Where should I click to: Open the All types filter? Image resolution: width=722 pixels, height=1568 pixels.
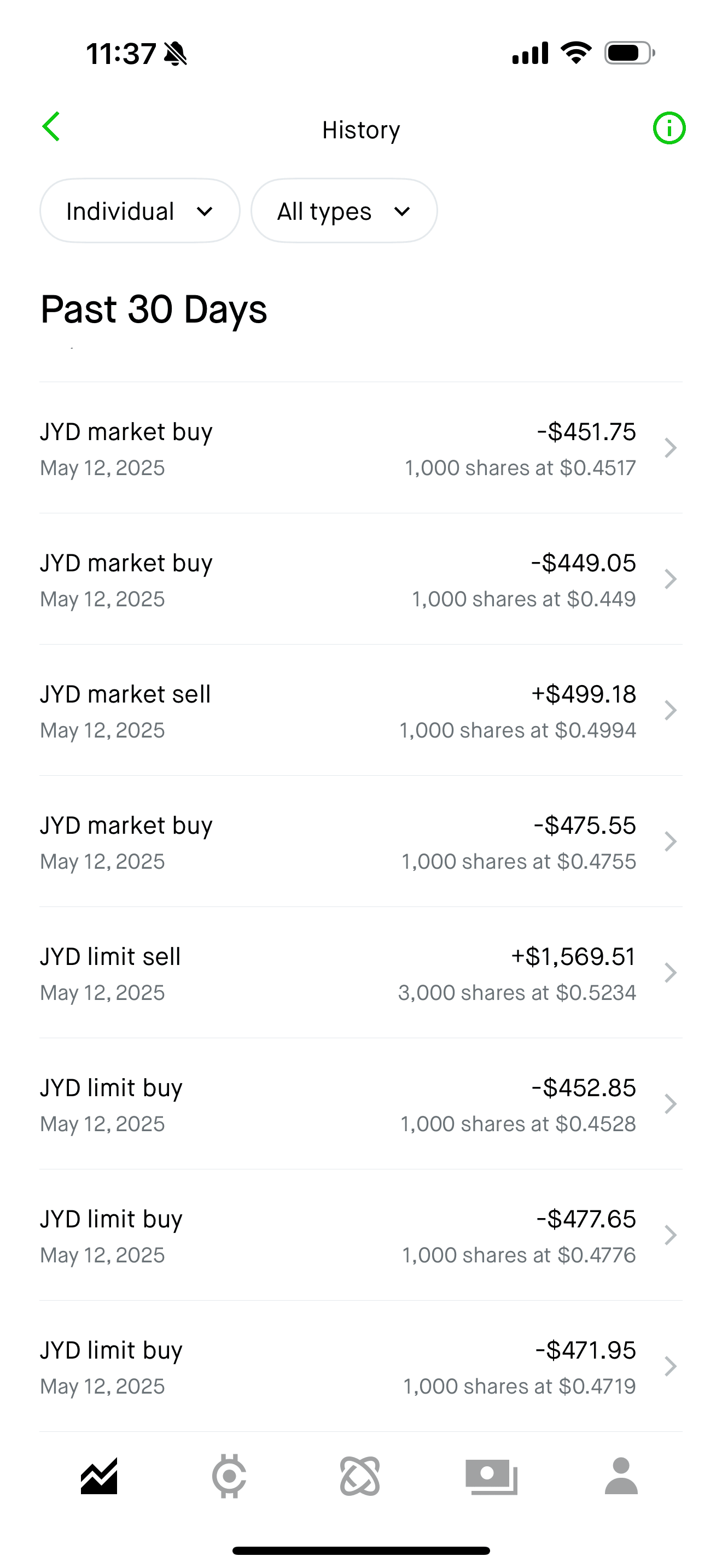(344, 211)
